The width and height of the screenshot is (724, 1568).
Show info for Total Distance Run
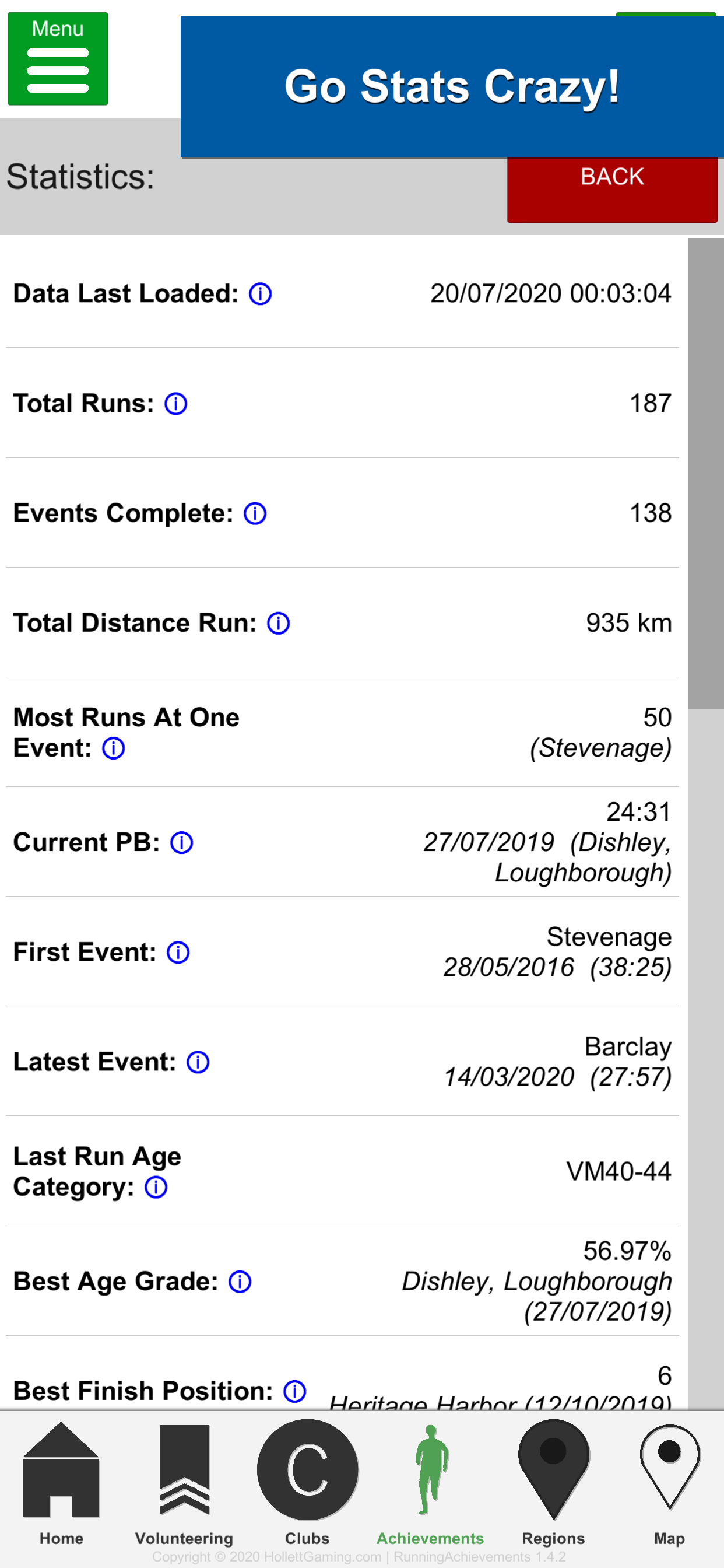pyautogui.click(x=279, y=622)
